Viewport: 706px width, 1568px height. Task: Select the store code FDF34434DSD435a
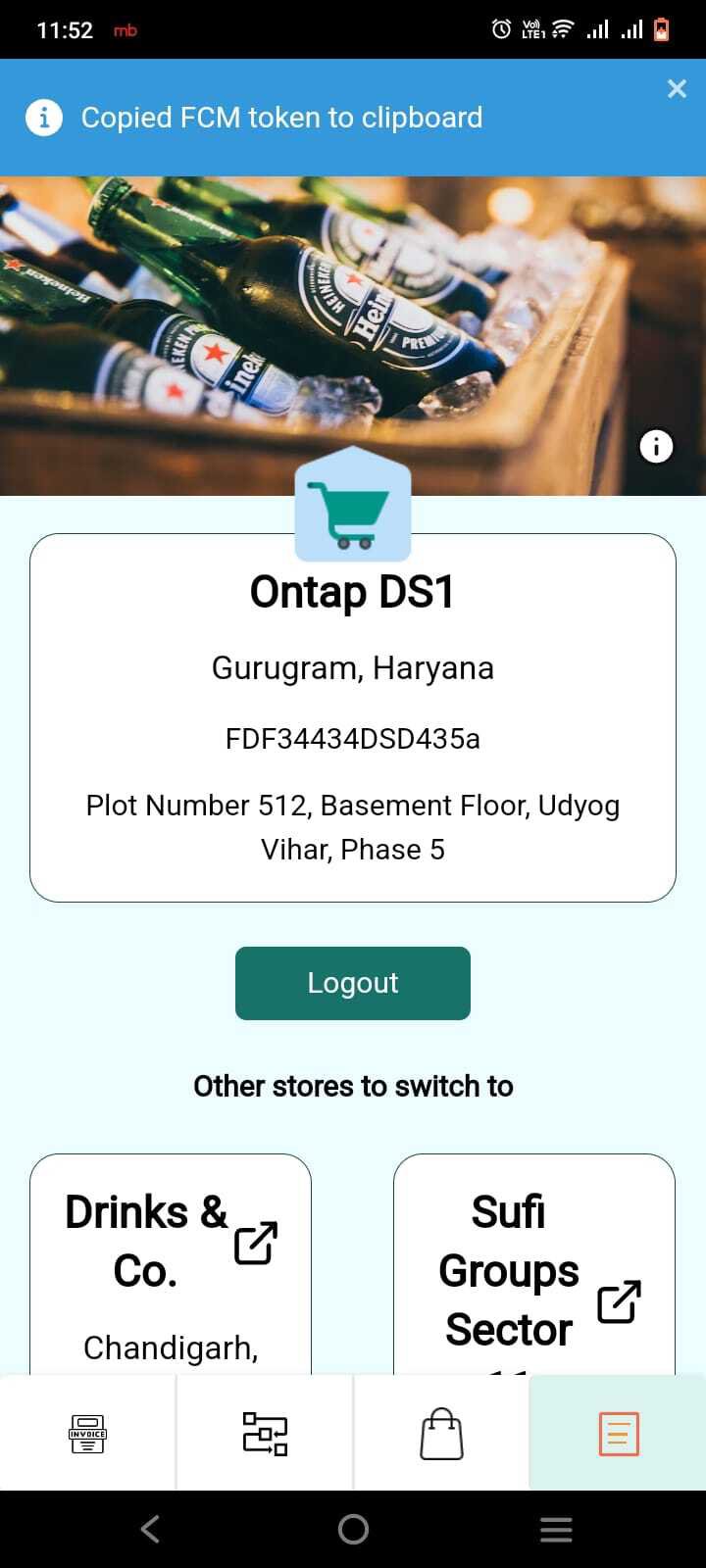click(353, 739)
